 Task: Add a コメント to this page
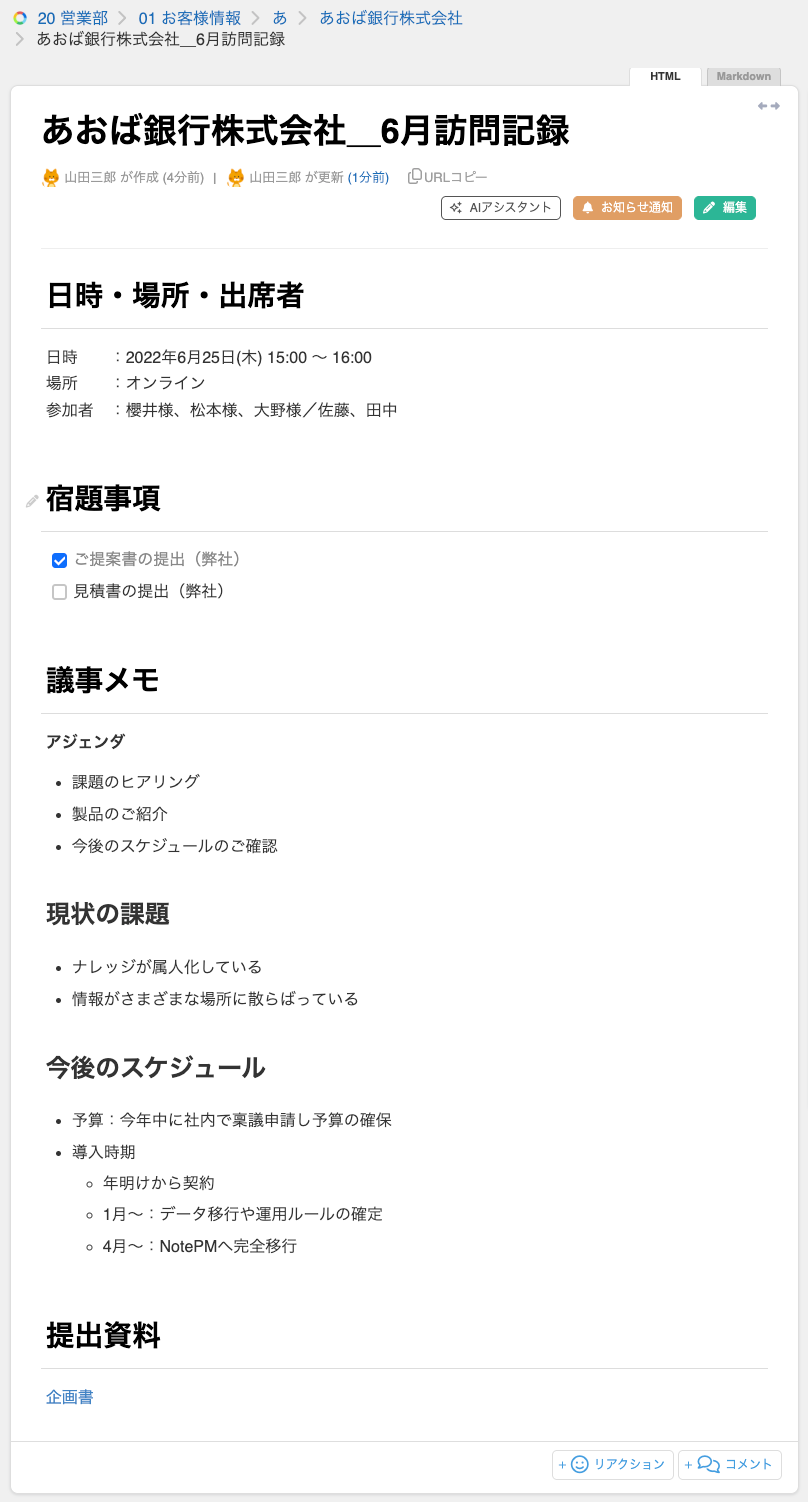click(729, 1464)
